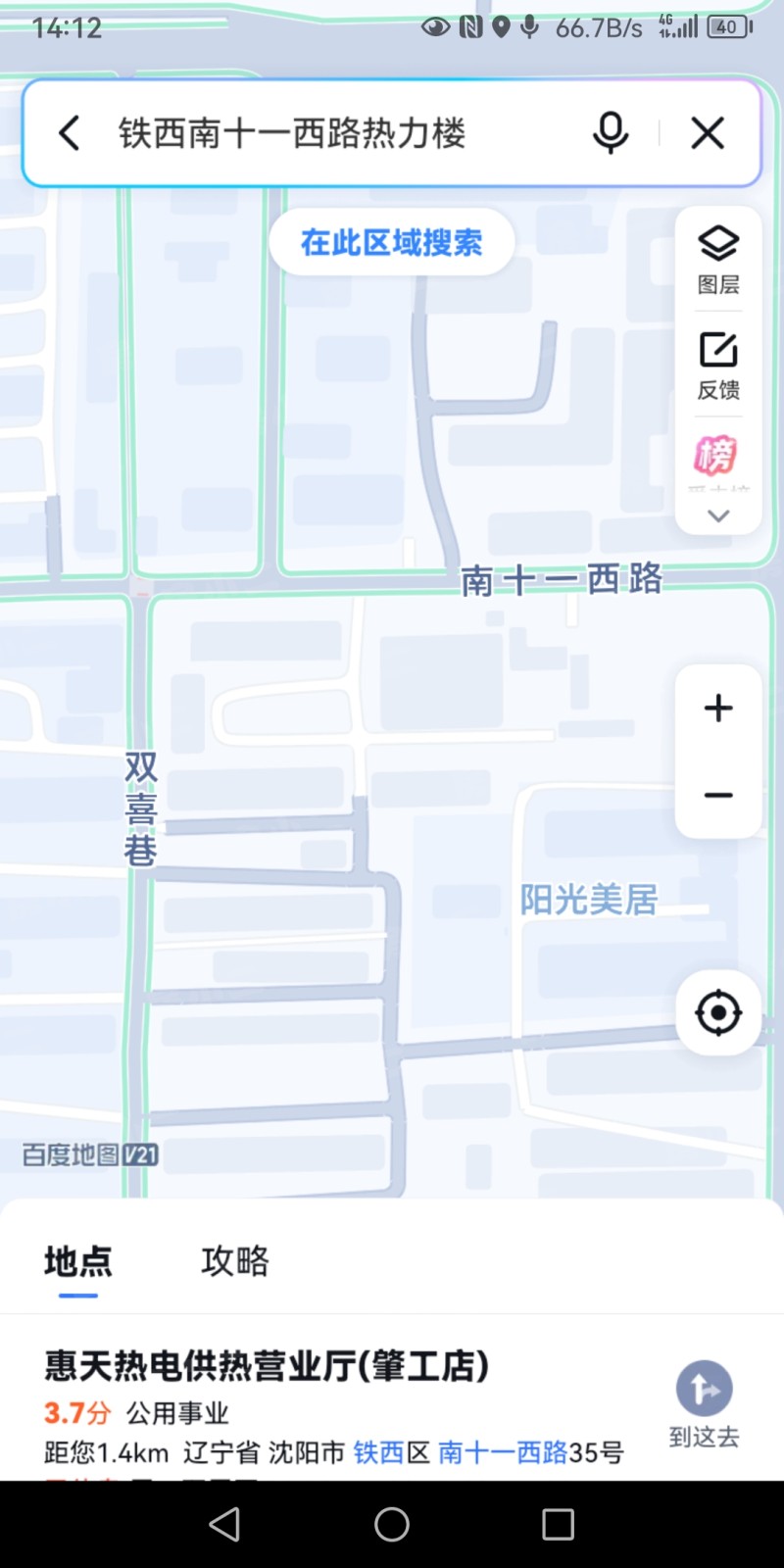Open recent apps from navigation bar
This screenshot has width=784, height=1568.
(x=558, y=1524)
